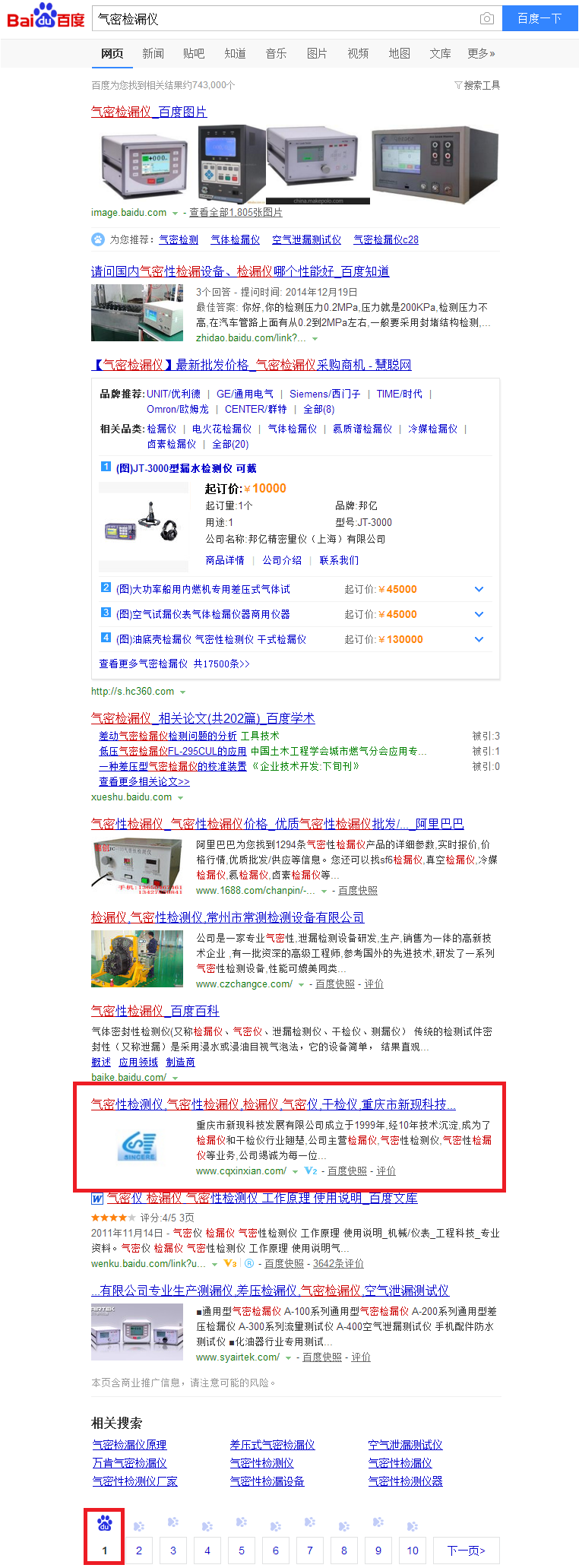This screenshot has height=1568, width=579.
Task: Open 搜索工具 filter options
Action: tap(477, 85)
